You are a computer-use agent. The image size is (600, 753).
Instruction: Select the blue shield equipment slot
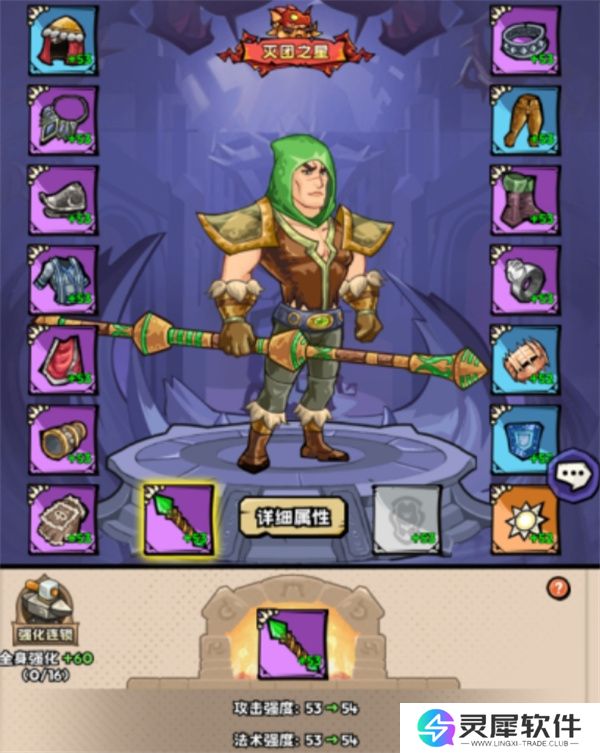[x=524, y=439]
